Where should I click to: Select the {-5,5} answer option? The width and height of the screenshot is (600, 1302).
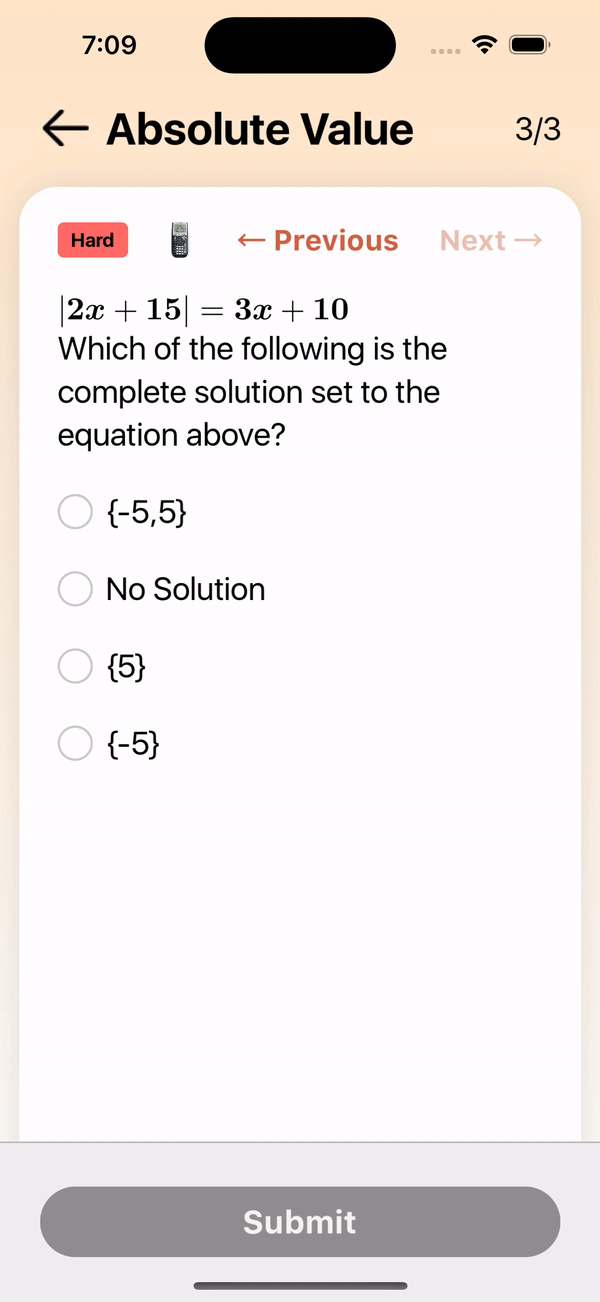tap(123, 512)
